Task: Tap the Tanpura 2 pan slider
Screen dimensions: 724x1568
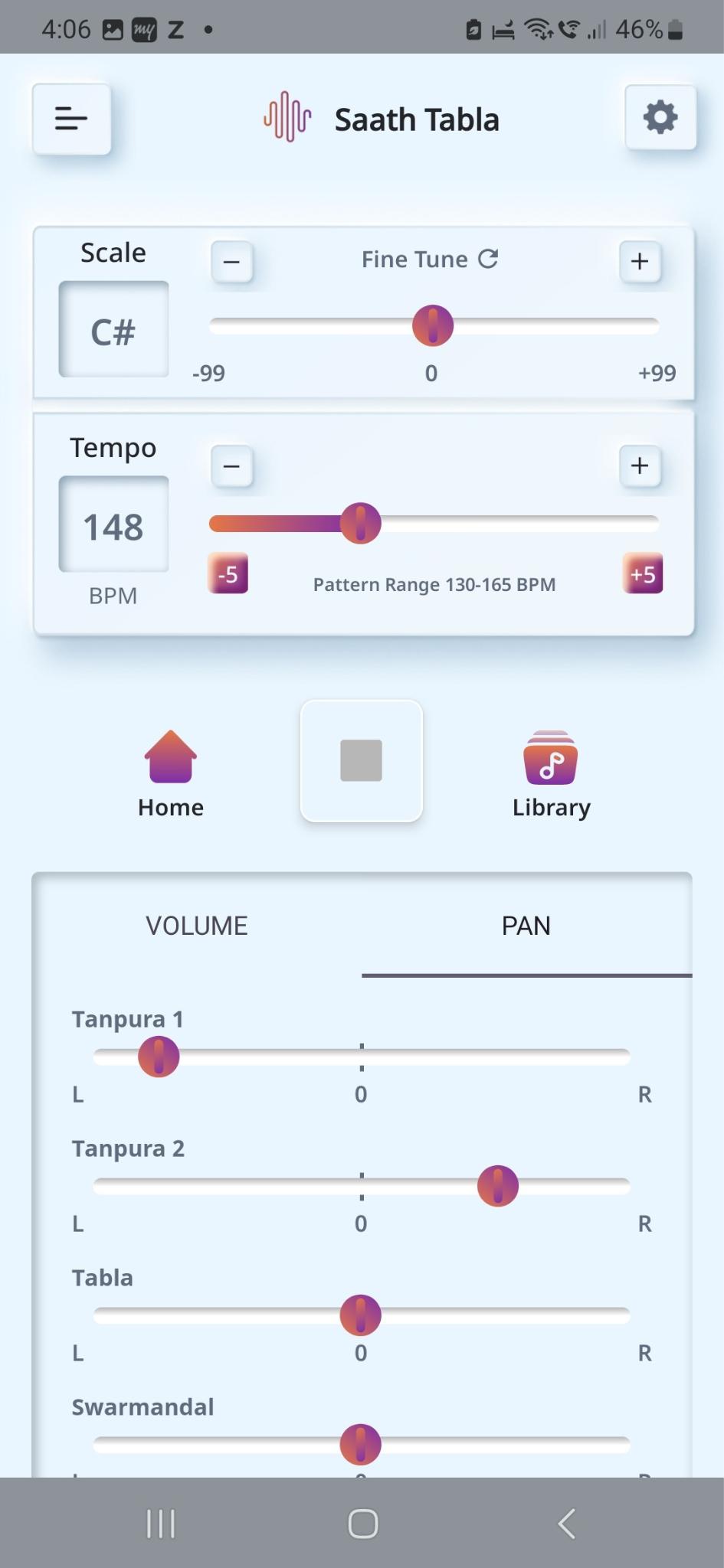Action: pyautogui.click(x=362, y=1186)
